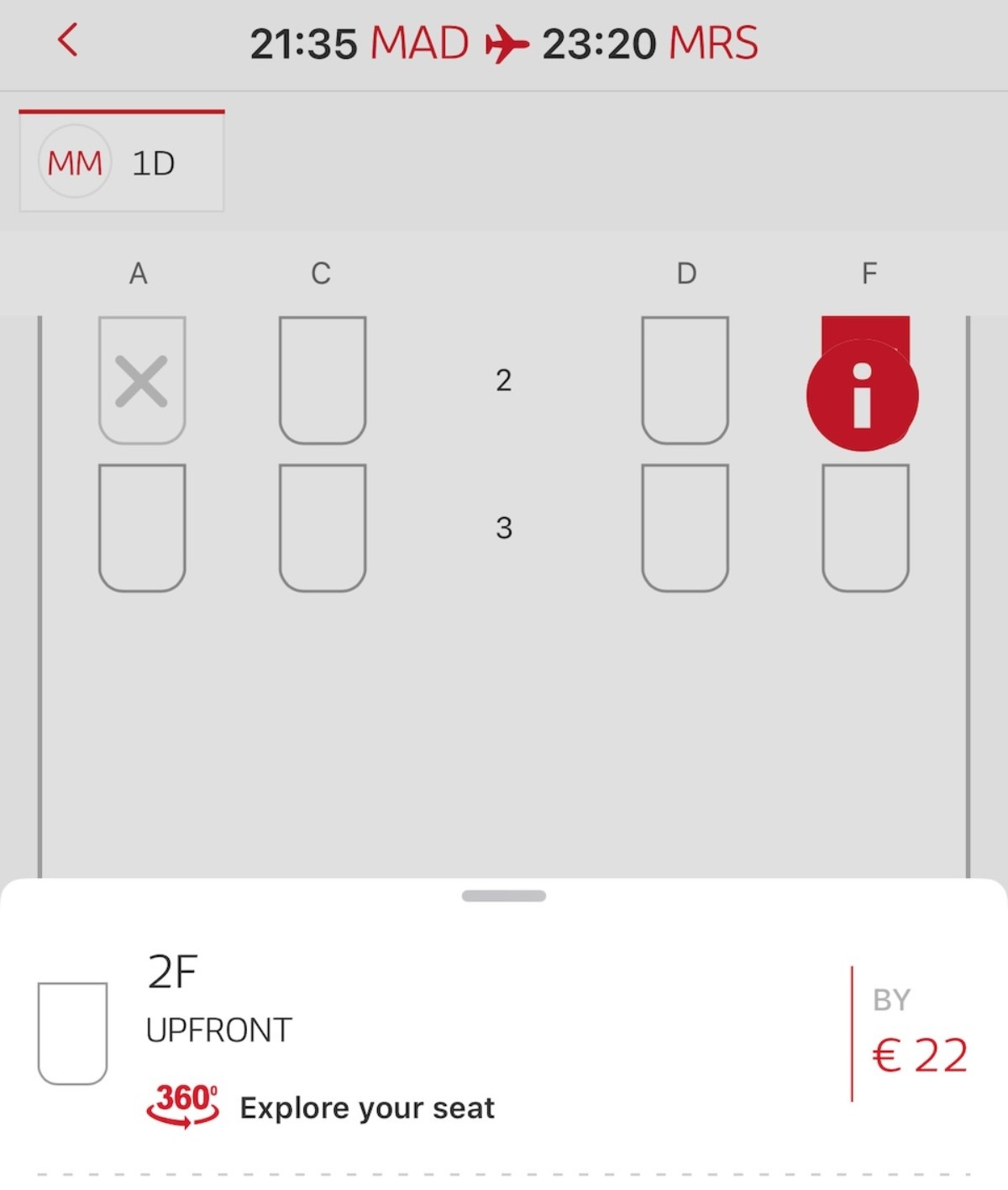
Task: Pick seat 3A
Action: point(142,528)
